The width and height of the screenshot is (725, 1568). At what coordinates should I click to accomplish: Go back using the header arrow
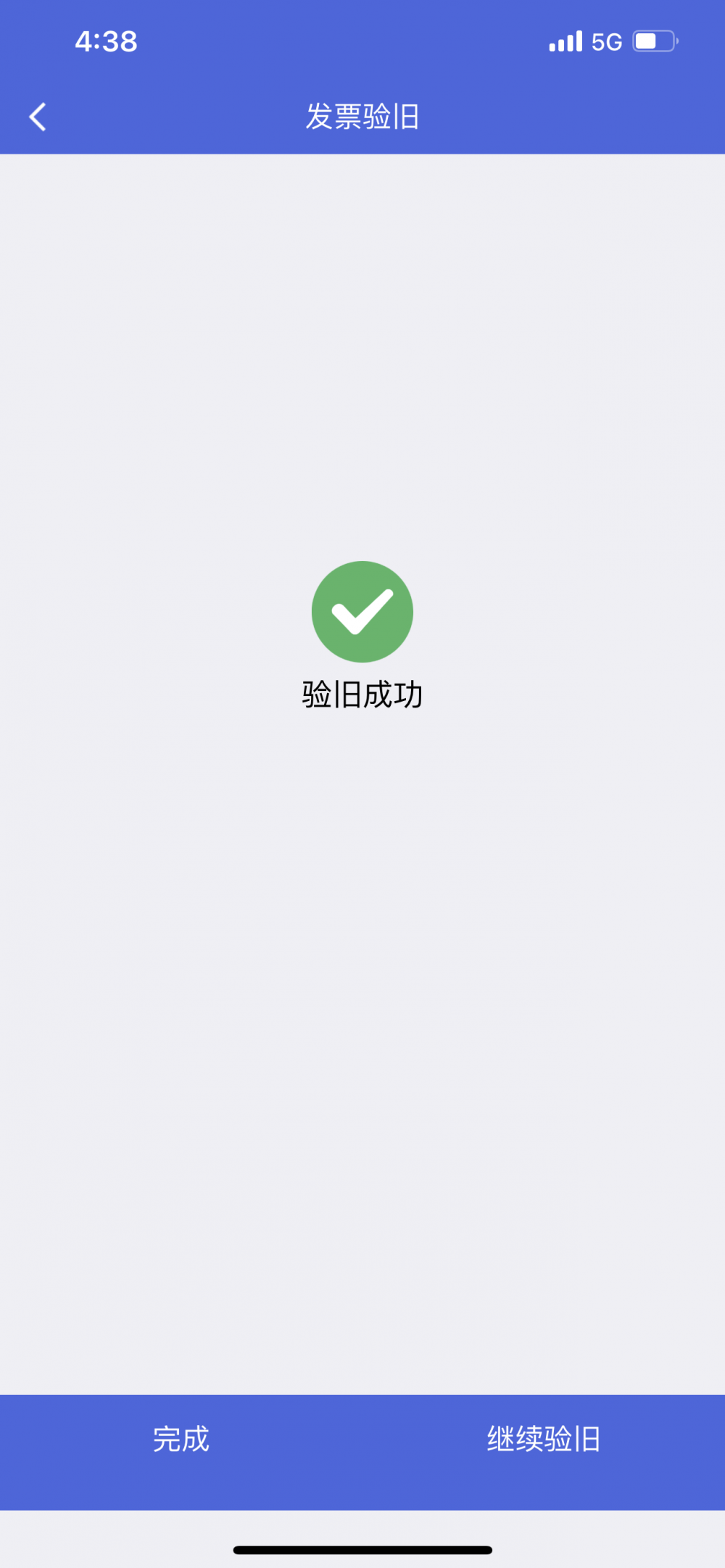pyautogui.click(x=38, y=117)
